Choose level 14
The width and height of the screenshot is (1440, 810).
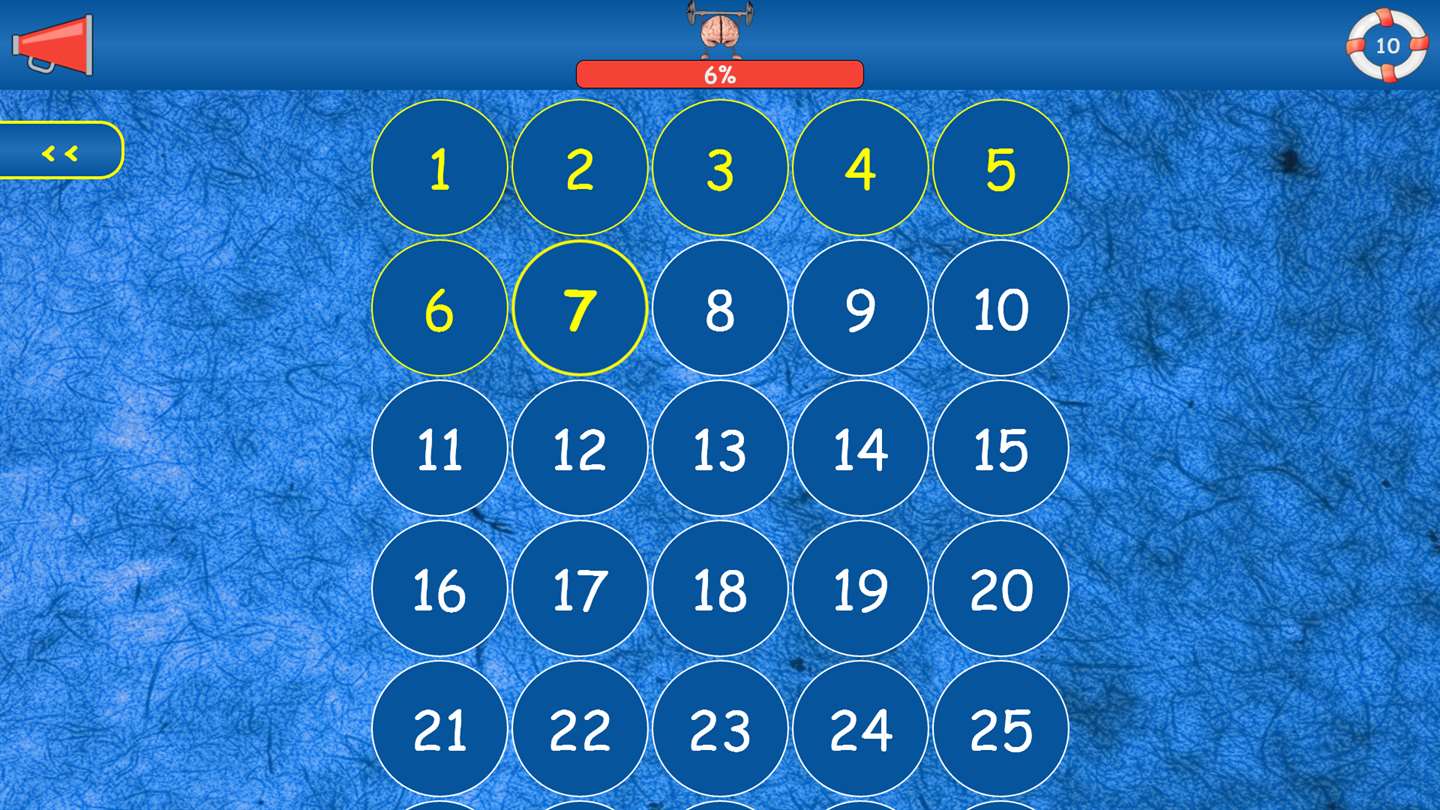tap(860, 448)
